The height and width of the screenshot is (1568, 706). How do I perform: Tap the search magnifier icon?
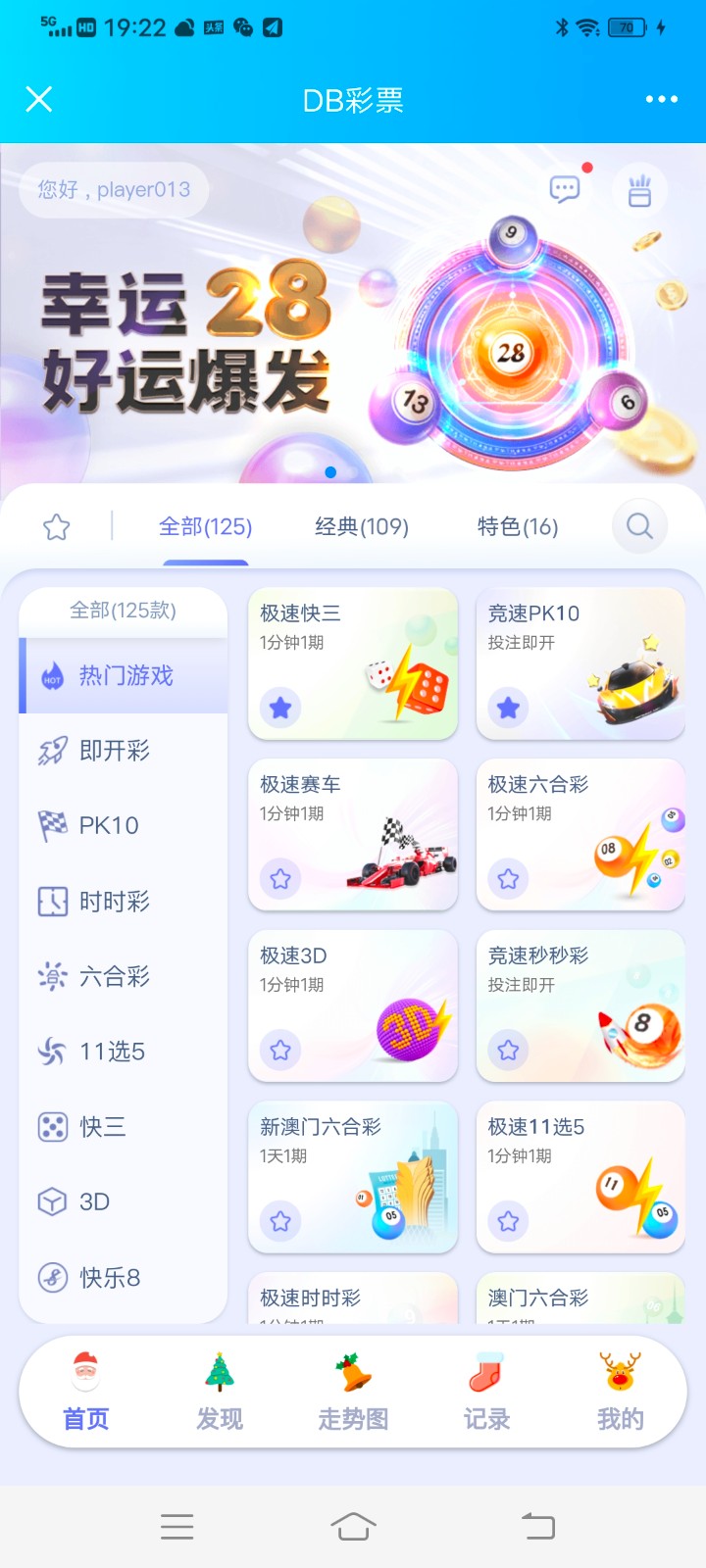[x=639, y=526]
